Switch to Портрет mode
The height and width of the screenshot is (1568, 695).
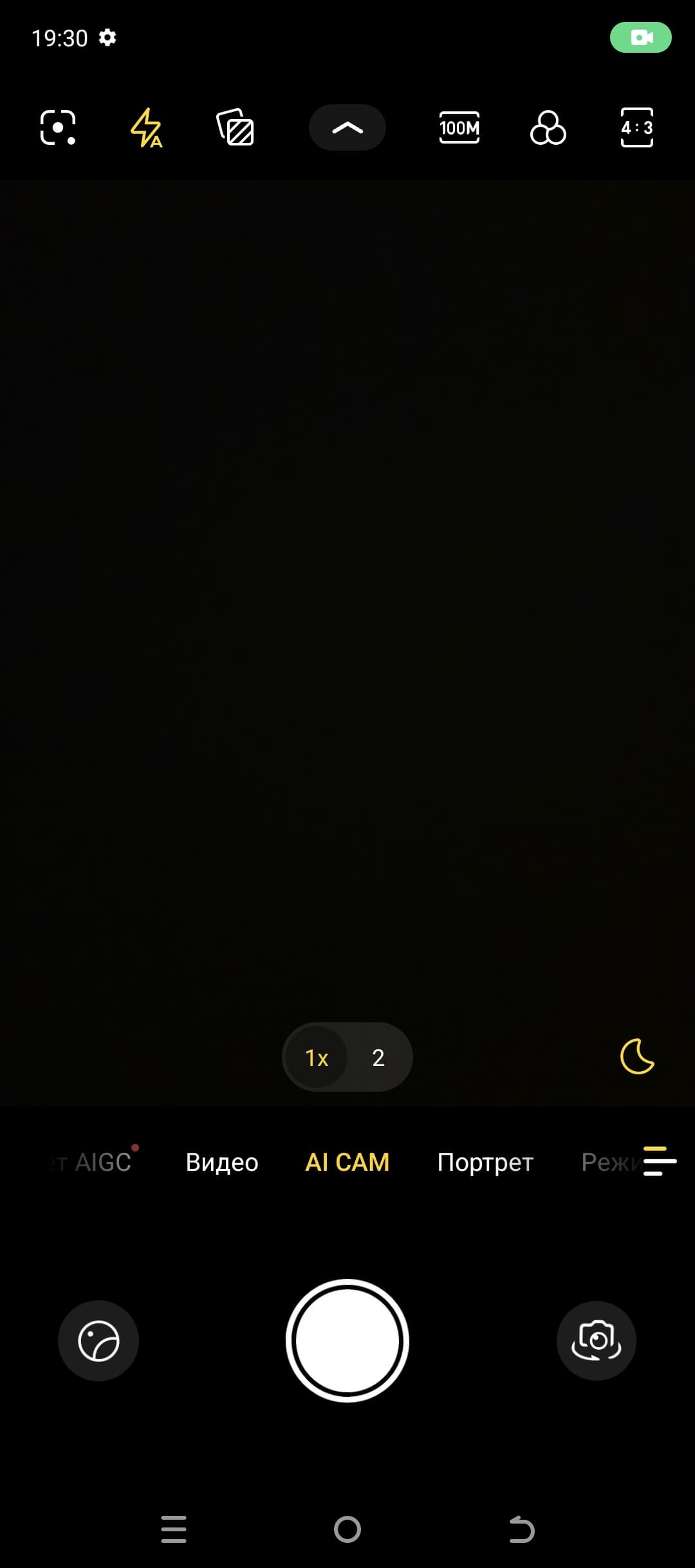(x=485, y=1162)
